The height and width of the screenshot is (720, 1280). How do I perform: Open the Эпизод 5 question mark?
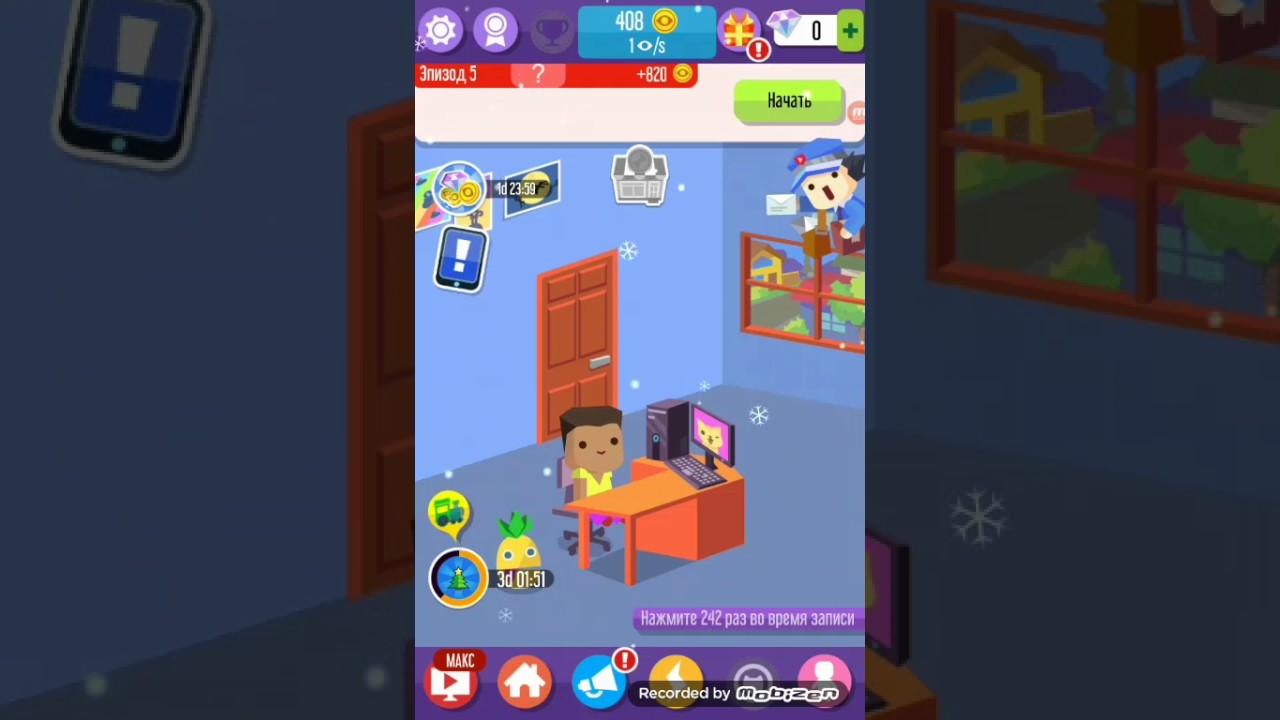click(538, 75)
